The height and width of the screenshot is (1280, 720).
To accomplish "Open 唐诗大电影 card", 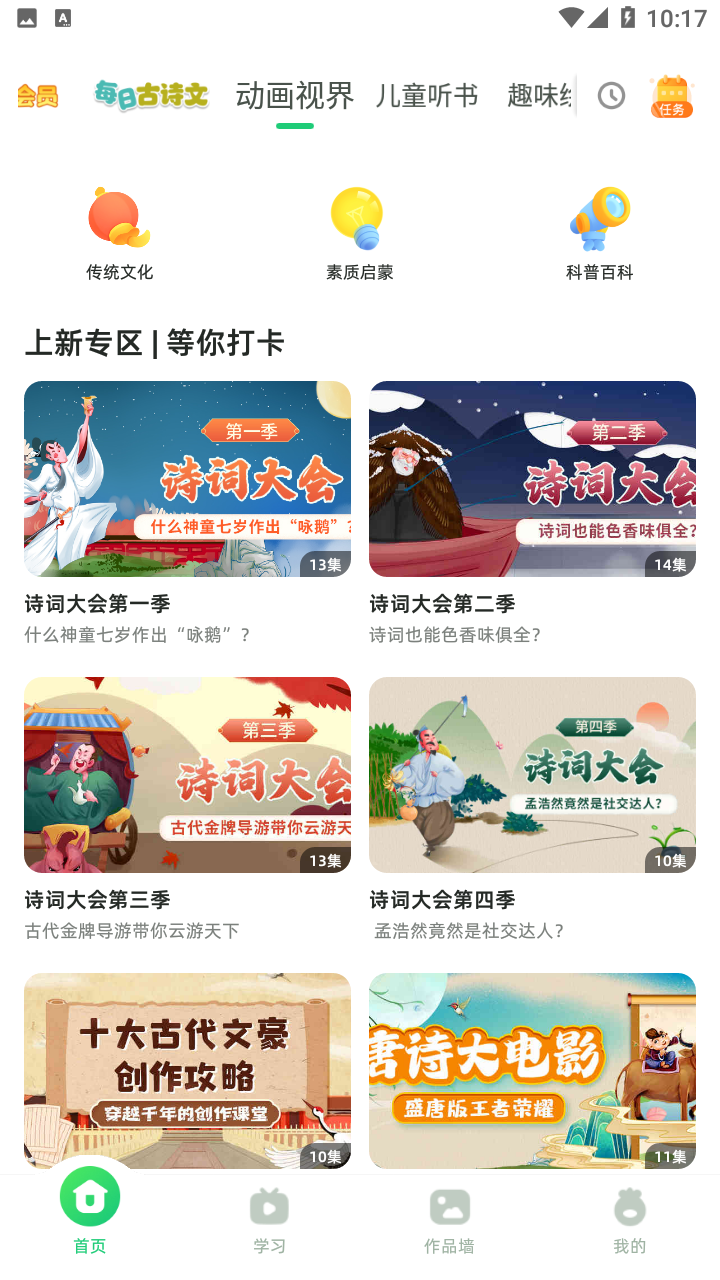I will [532, 1070].
